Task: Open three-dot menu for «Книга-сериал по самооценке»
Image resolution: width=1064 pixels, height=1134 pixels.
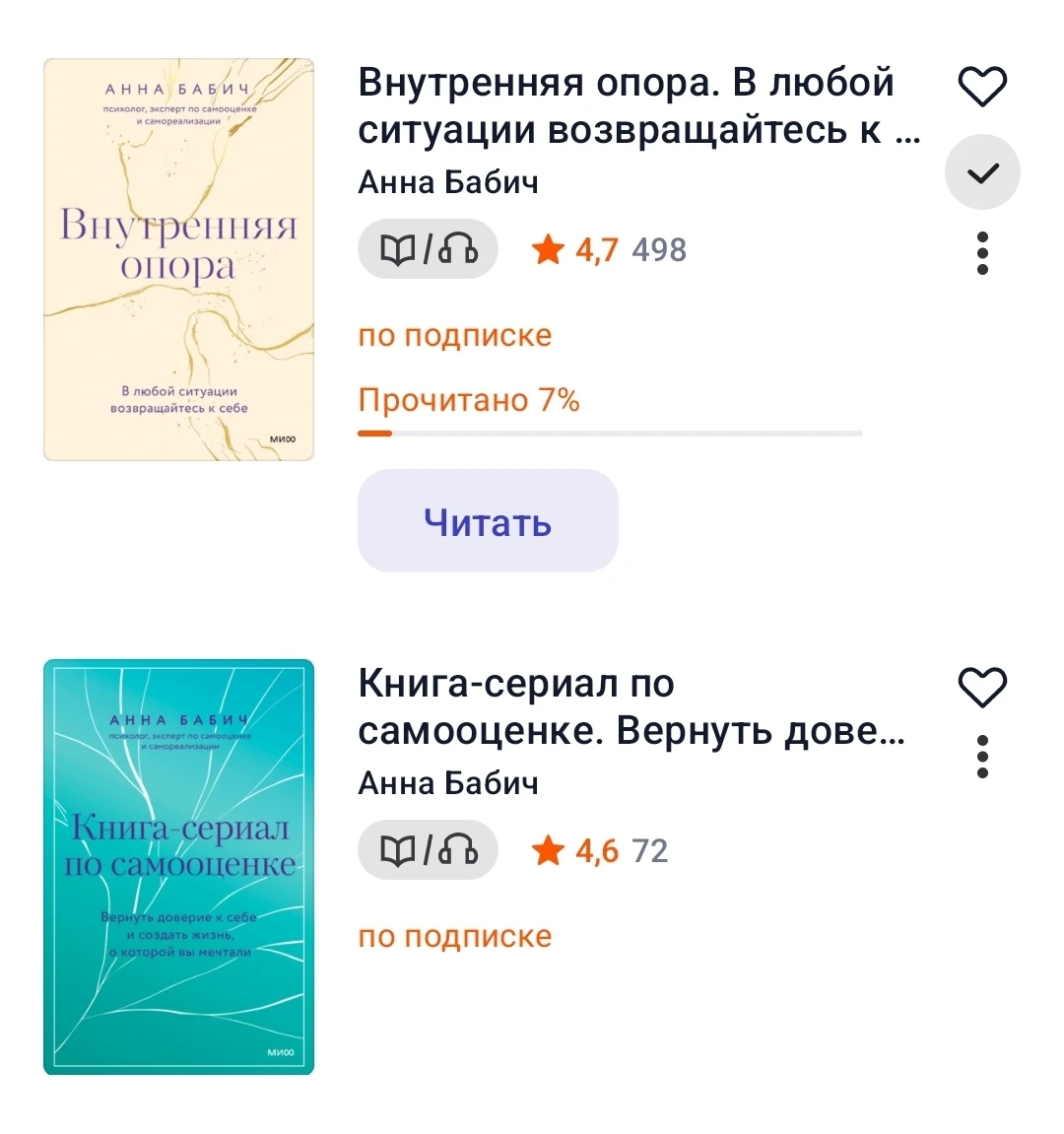Action: pyautogui.click(x=982, y=757)
